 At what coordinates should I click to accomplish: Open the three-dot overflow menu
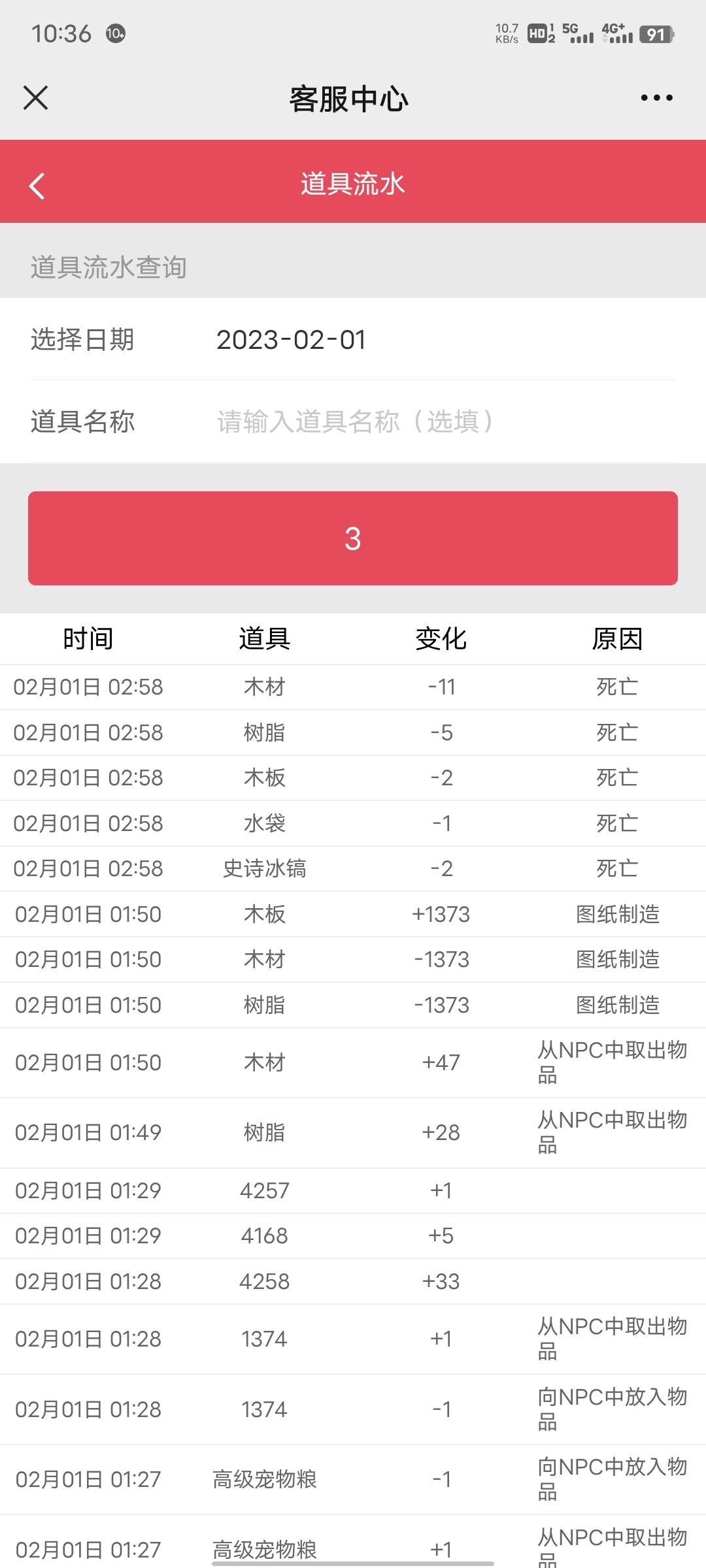coord(656,98)
